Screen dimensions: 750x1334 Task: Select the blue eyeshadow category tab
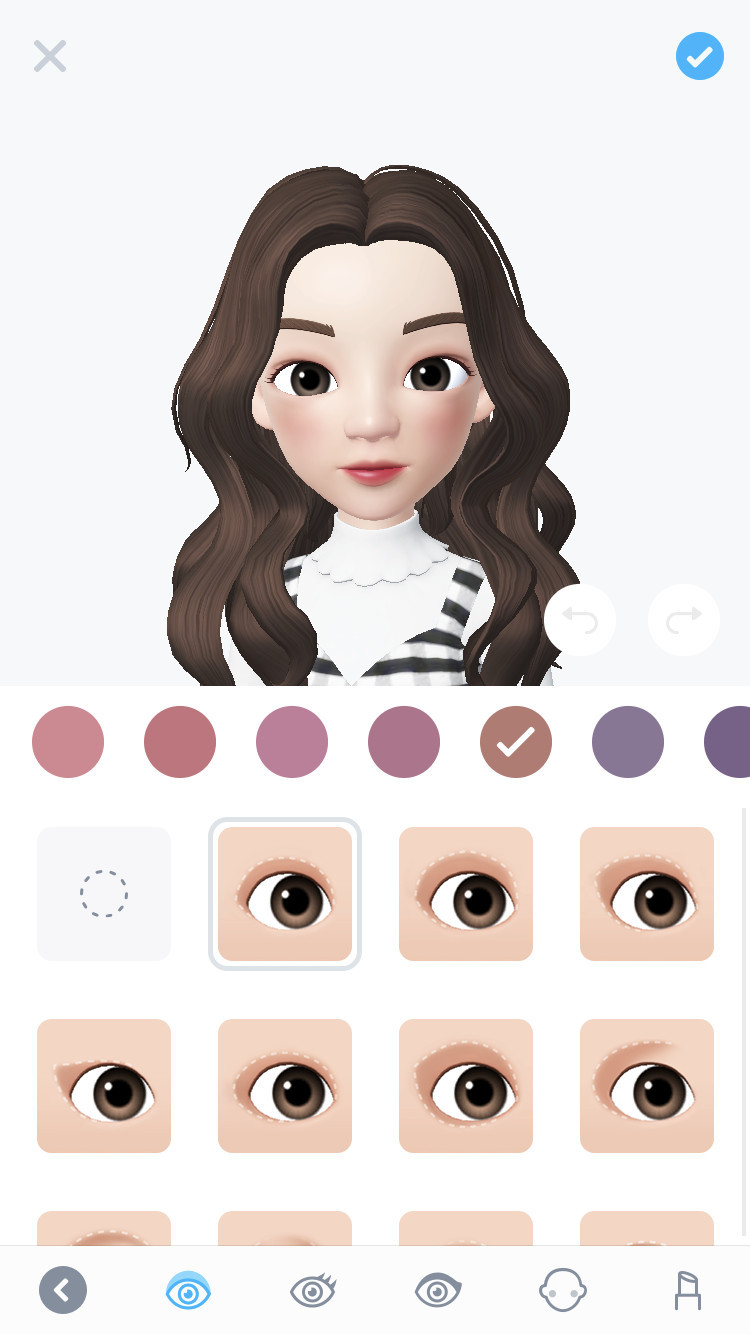tap(188, 1290)
